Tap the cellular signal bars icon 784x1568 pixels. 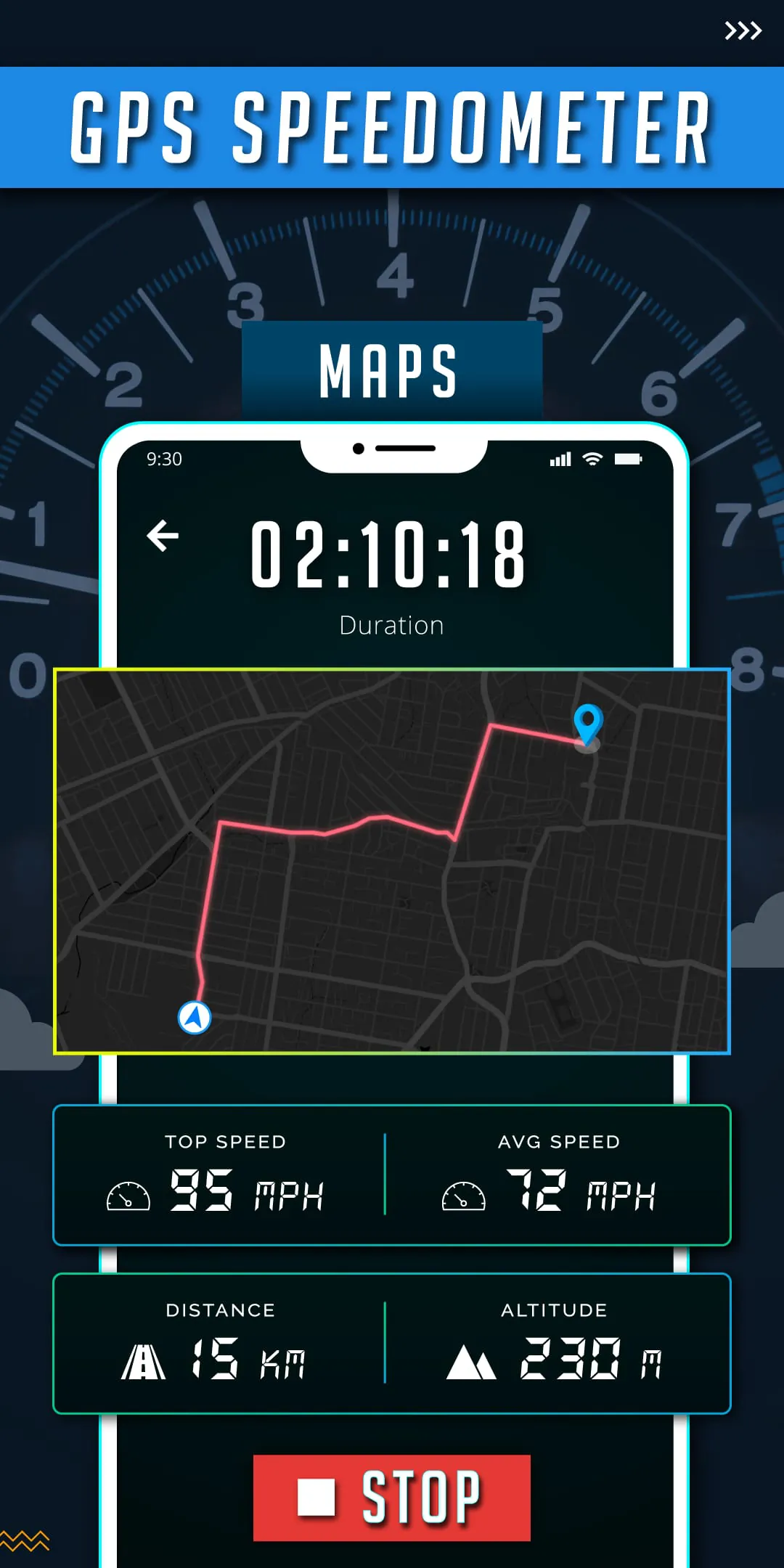559,459
